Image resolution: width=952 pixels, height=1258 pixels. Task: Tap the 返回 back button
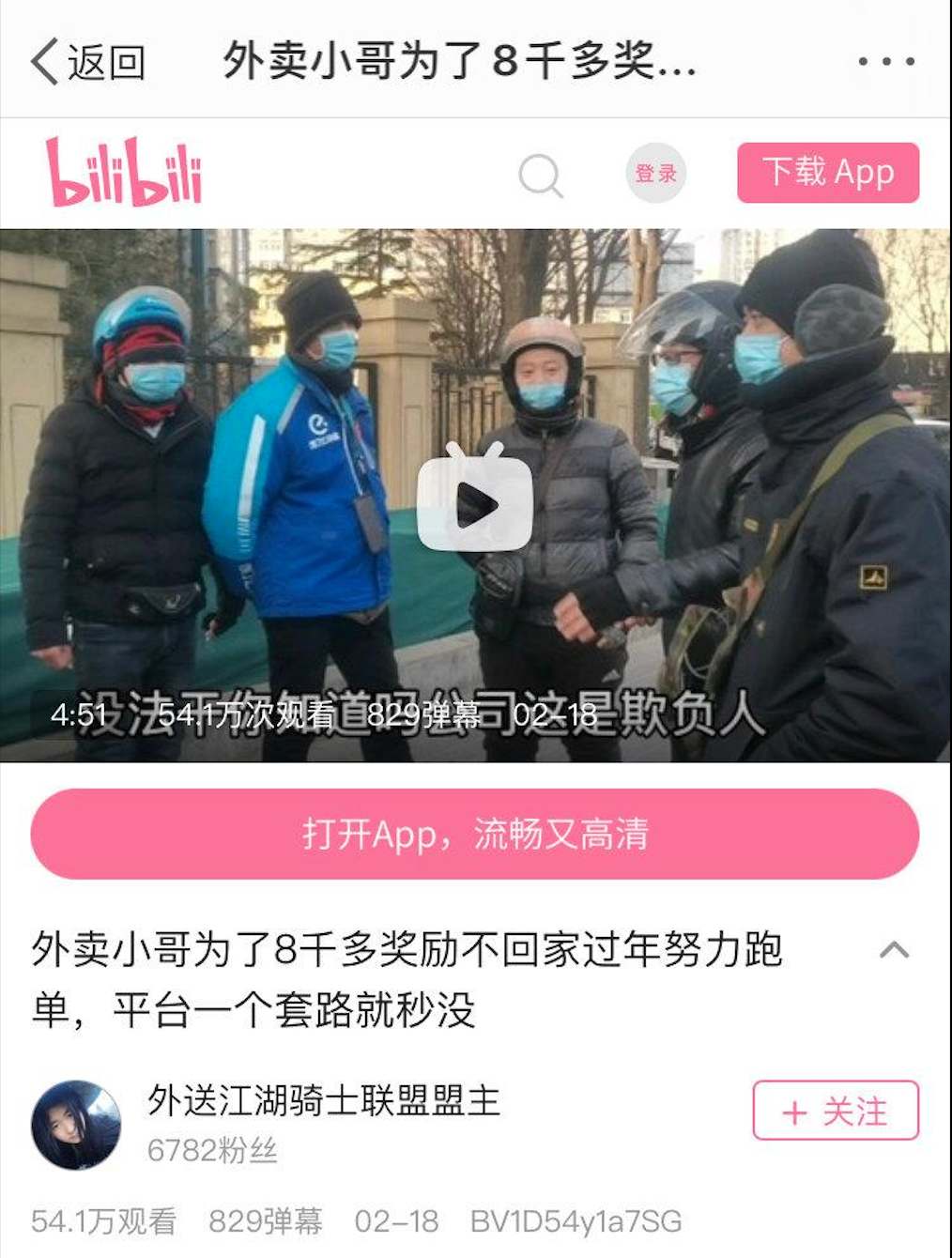[x=87, y=62]
